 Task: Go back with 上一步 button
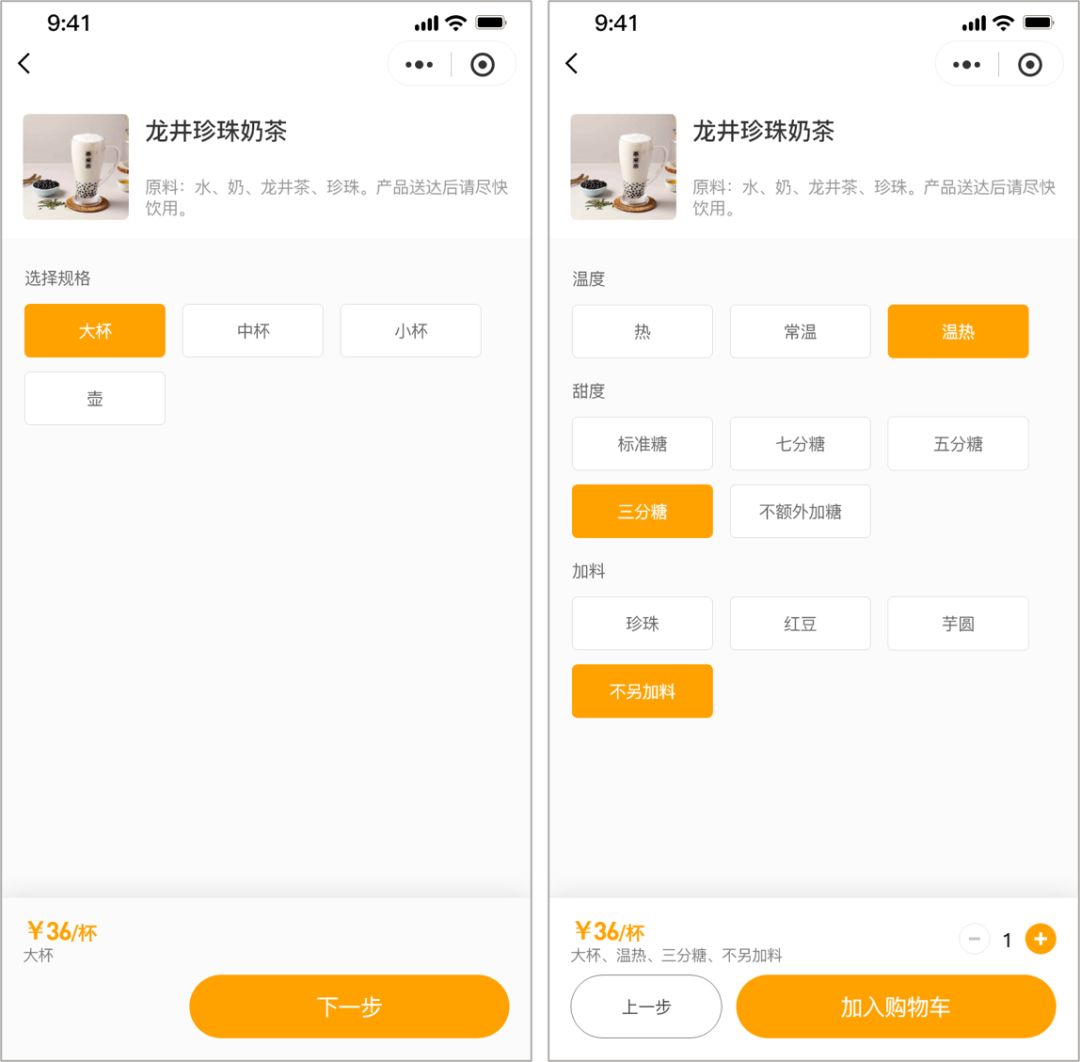point(646,1007)
